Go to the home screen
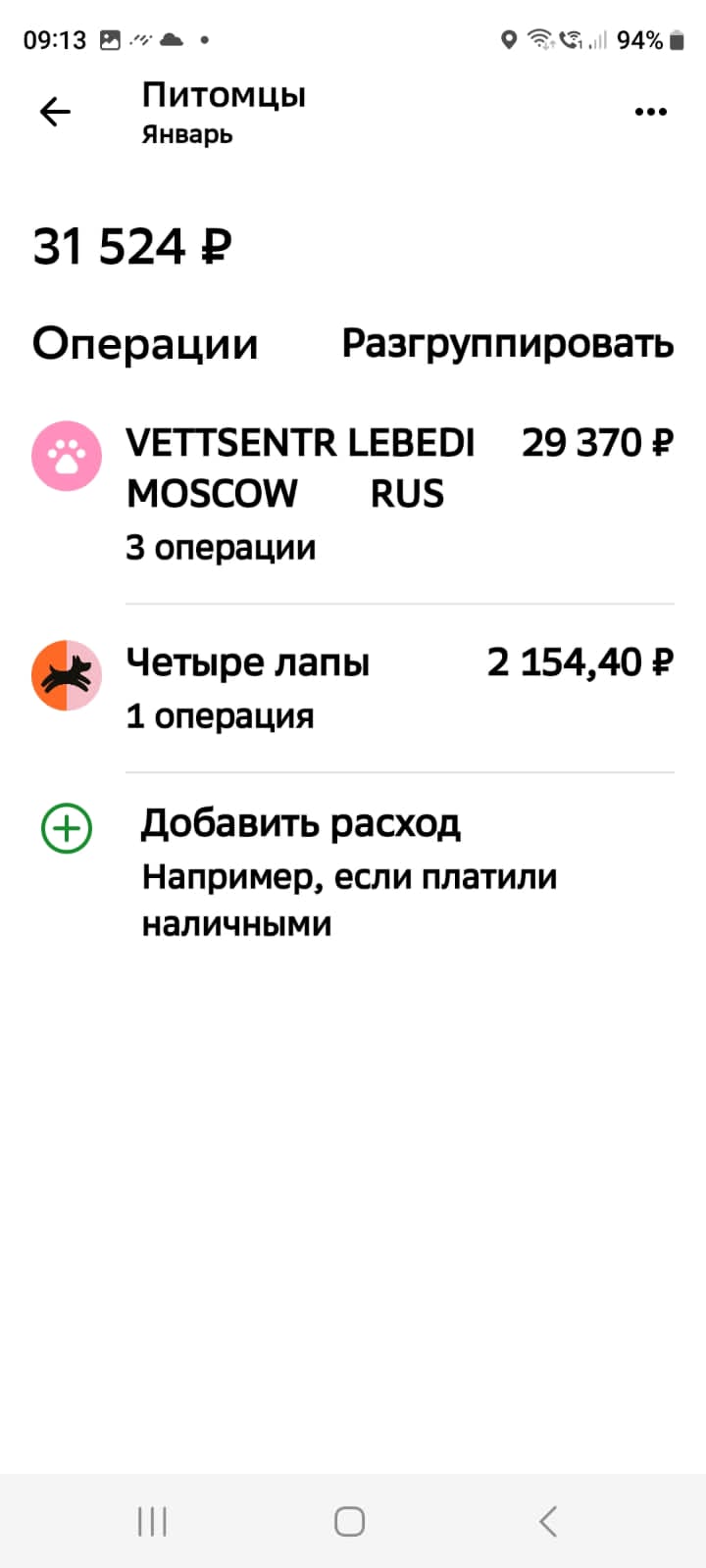This screenshot has width=706, height=1568. (350, 1522)
